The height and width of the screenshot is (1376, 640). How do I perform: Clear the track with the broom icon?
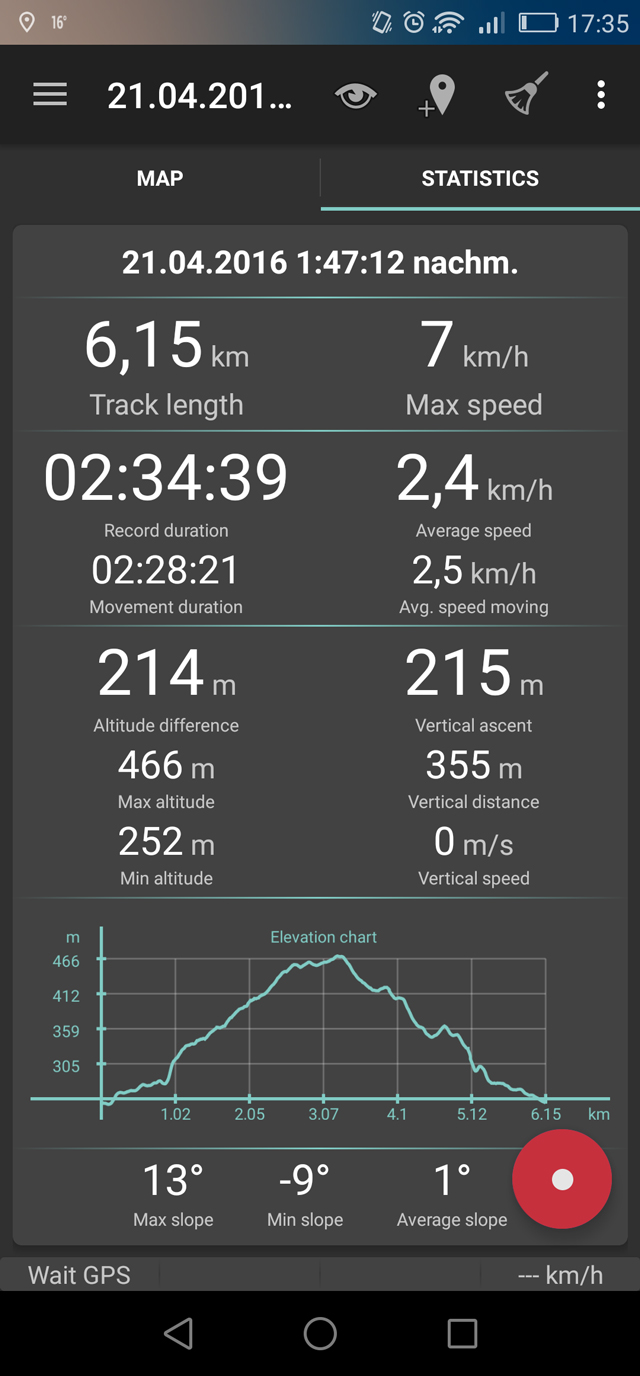(x=526, y=94)
